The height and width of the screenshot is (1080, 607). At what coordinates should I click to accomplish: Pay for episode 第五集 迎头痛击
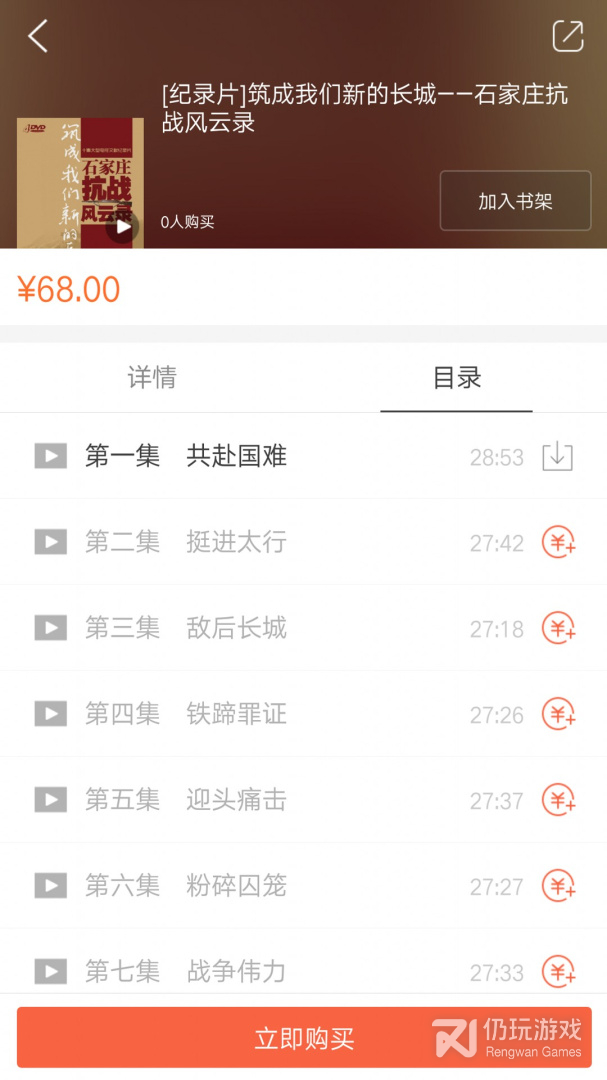[558, 800]
